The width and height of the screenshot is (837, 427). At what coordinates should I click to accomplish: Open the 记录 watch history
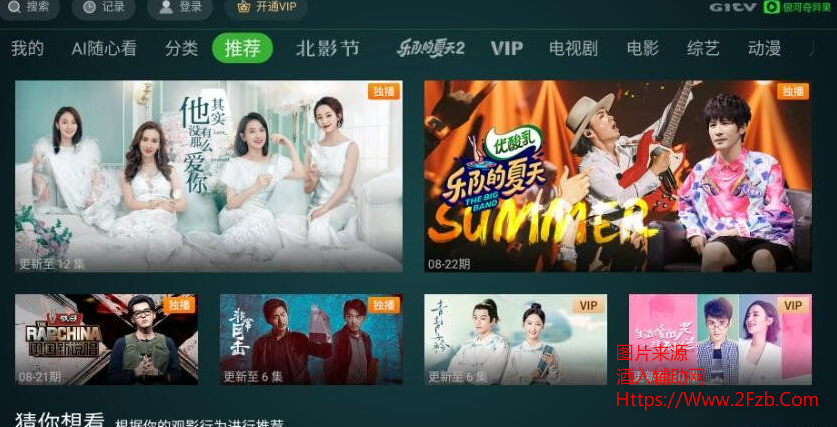tap(104, 7)
